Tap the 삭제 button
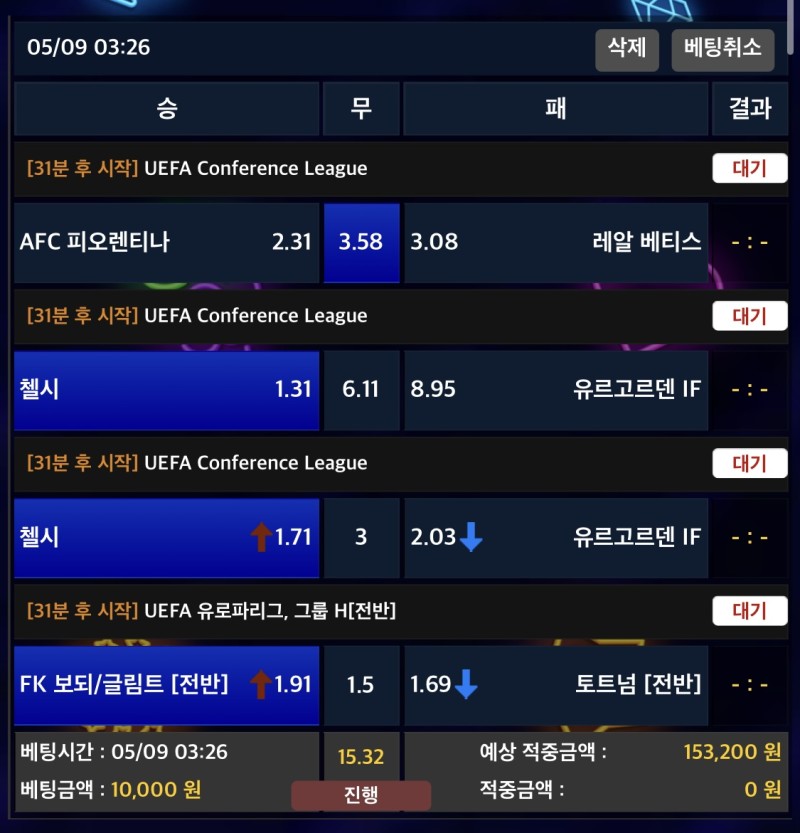Screen dimensions: 800x833 tap(627, 48)
